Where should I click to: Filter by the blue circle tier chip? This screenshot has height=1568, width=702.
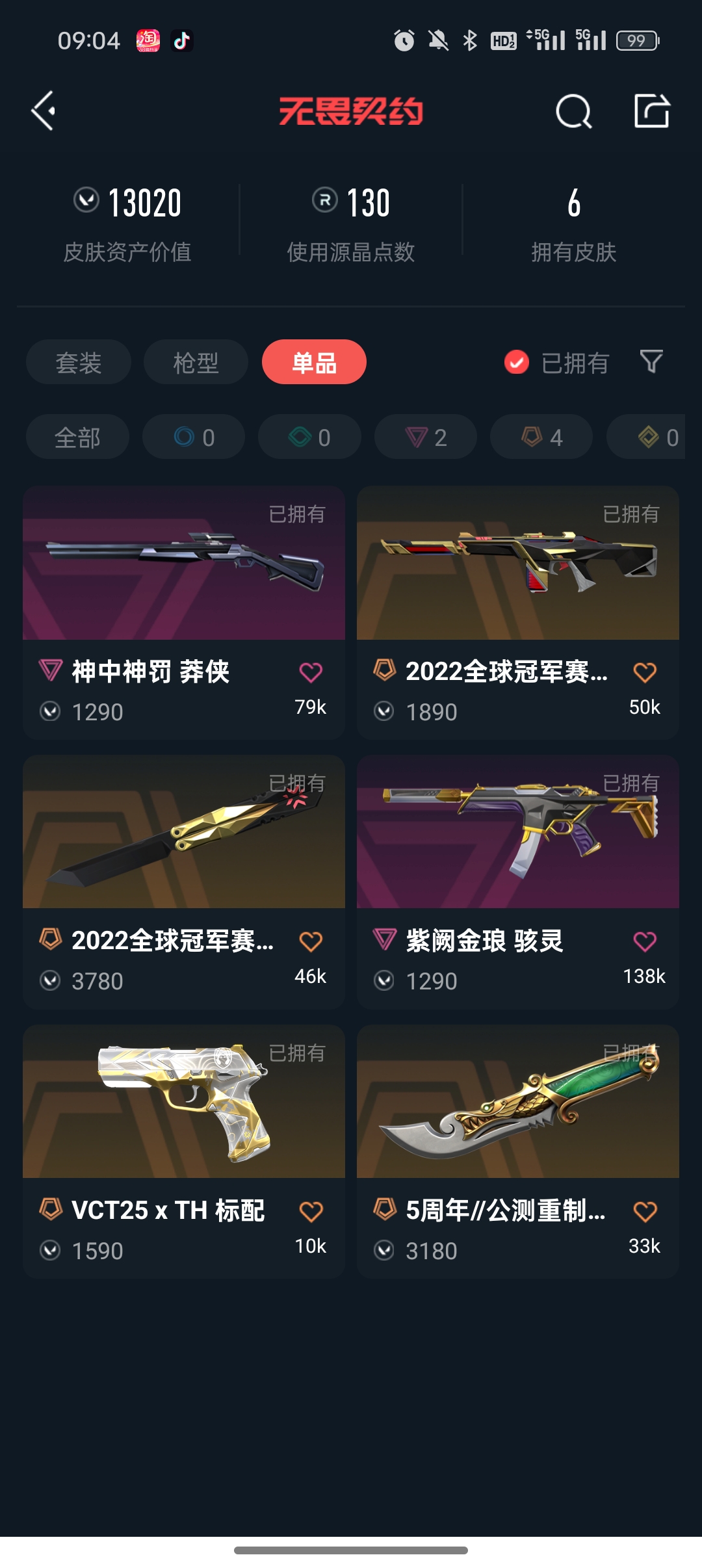194,437
